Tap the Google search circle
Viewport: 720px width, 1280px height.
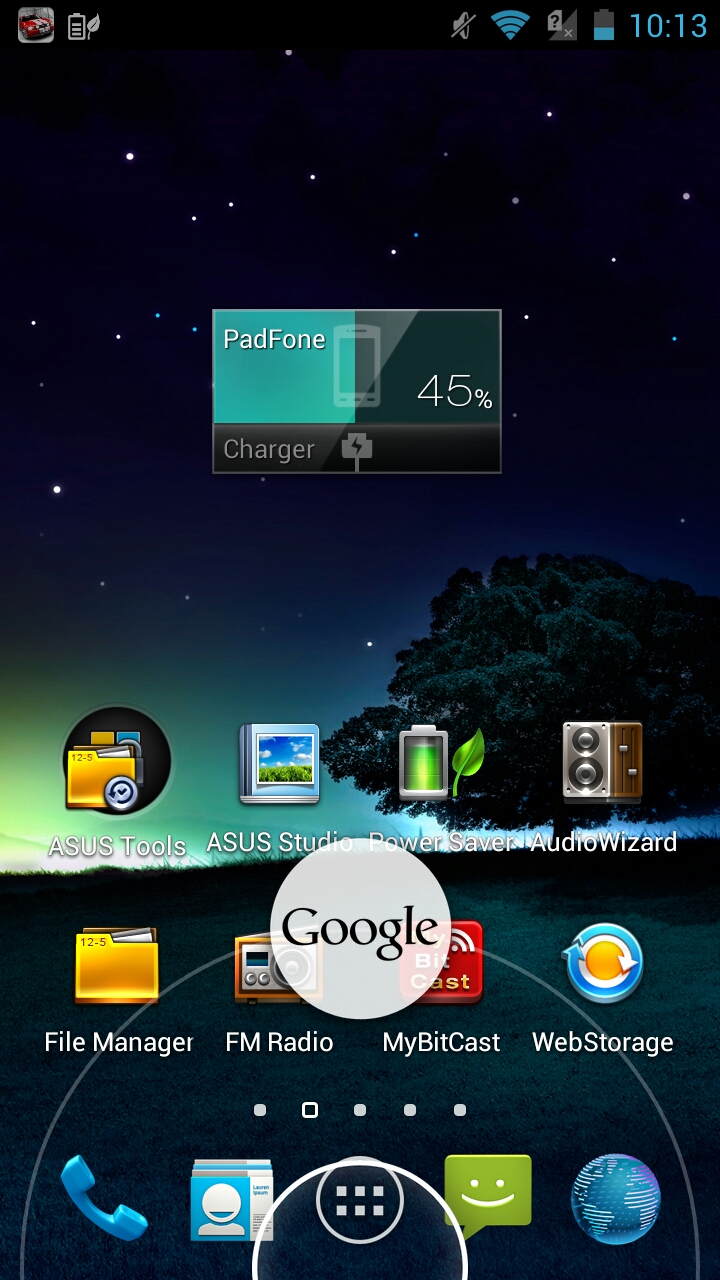[360, 930]
